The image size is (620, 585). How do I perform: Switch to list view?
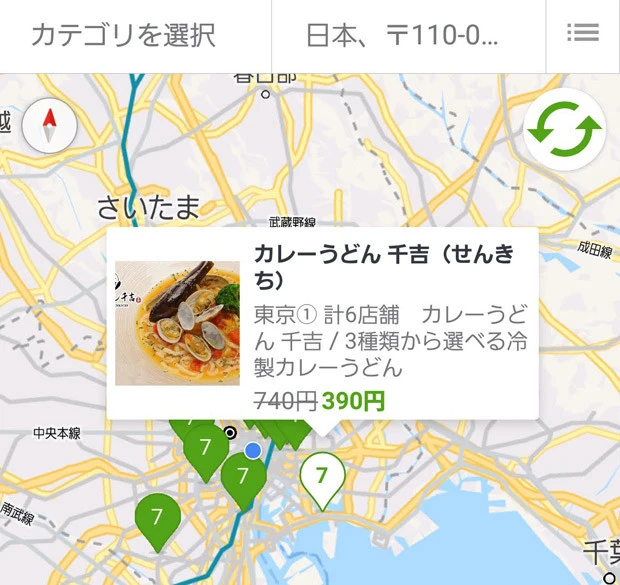[582, 34]
